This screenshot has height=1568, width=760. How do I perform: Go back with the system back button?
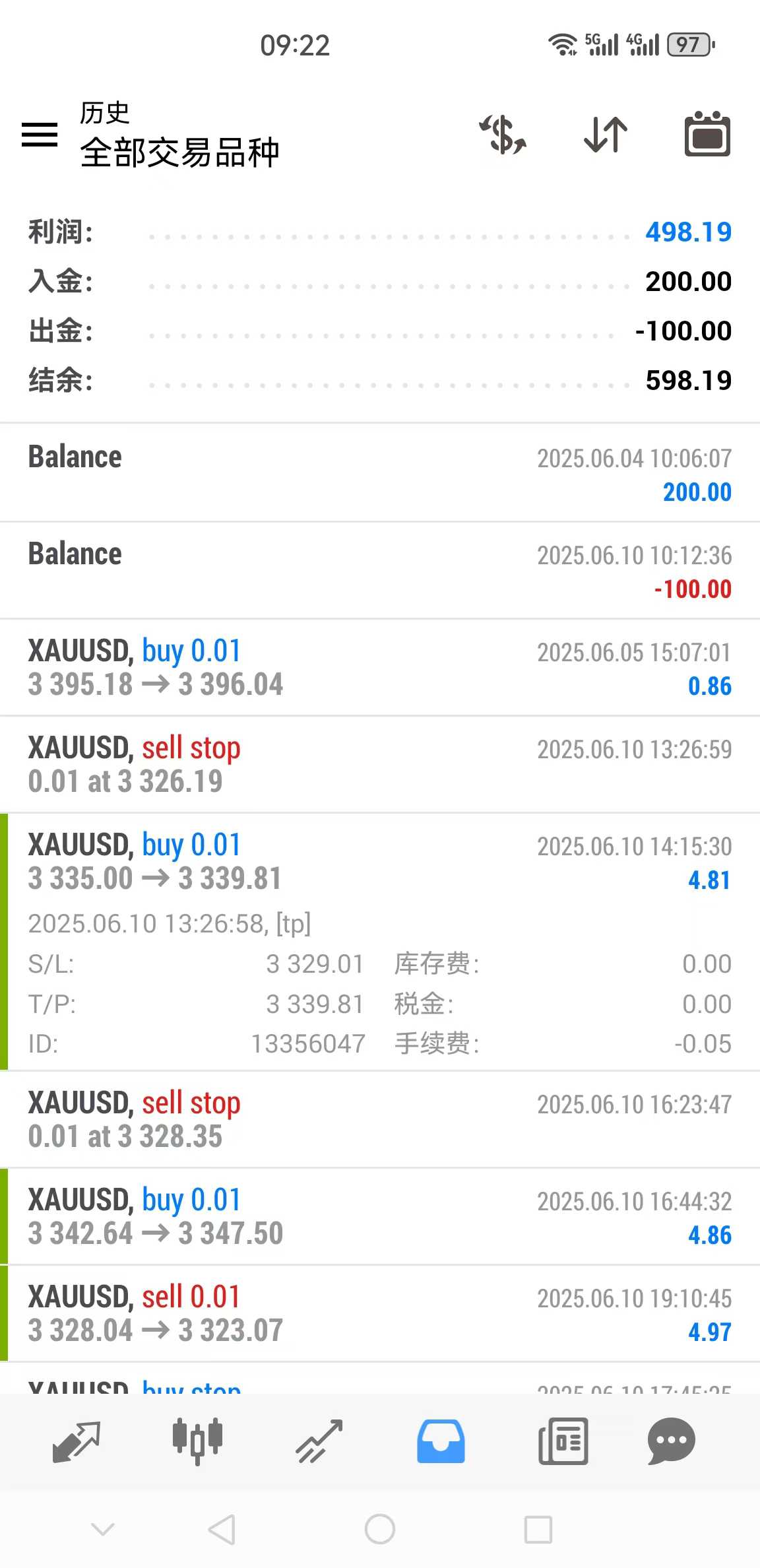pos(222,1529)
